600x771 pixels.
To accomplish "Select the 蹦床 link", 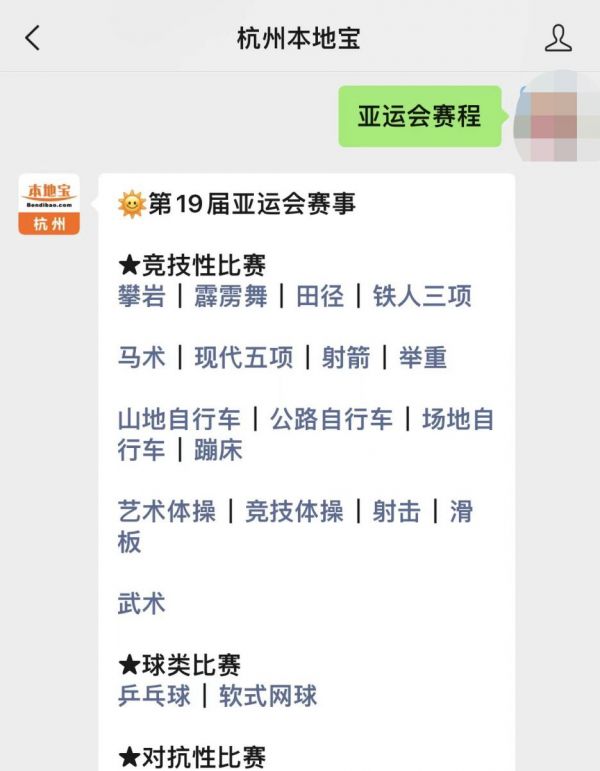I will 218,450.
